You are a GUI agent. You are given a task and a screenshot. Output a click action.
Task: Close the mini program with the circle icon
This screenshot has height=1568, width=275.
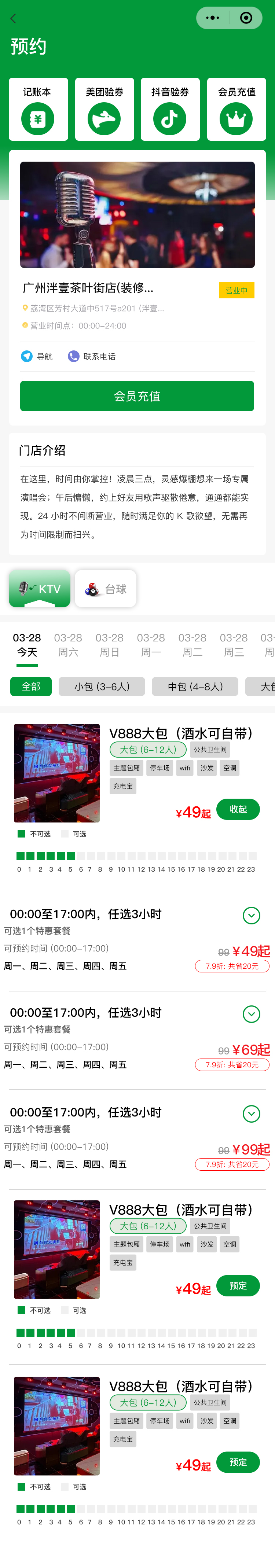click(x=246, y=18)
